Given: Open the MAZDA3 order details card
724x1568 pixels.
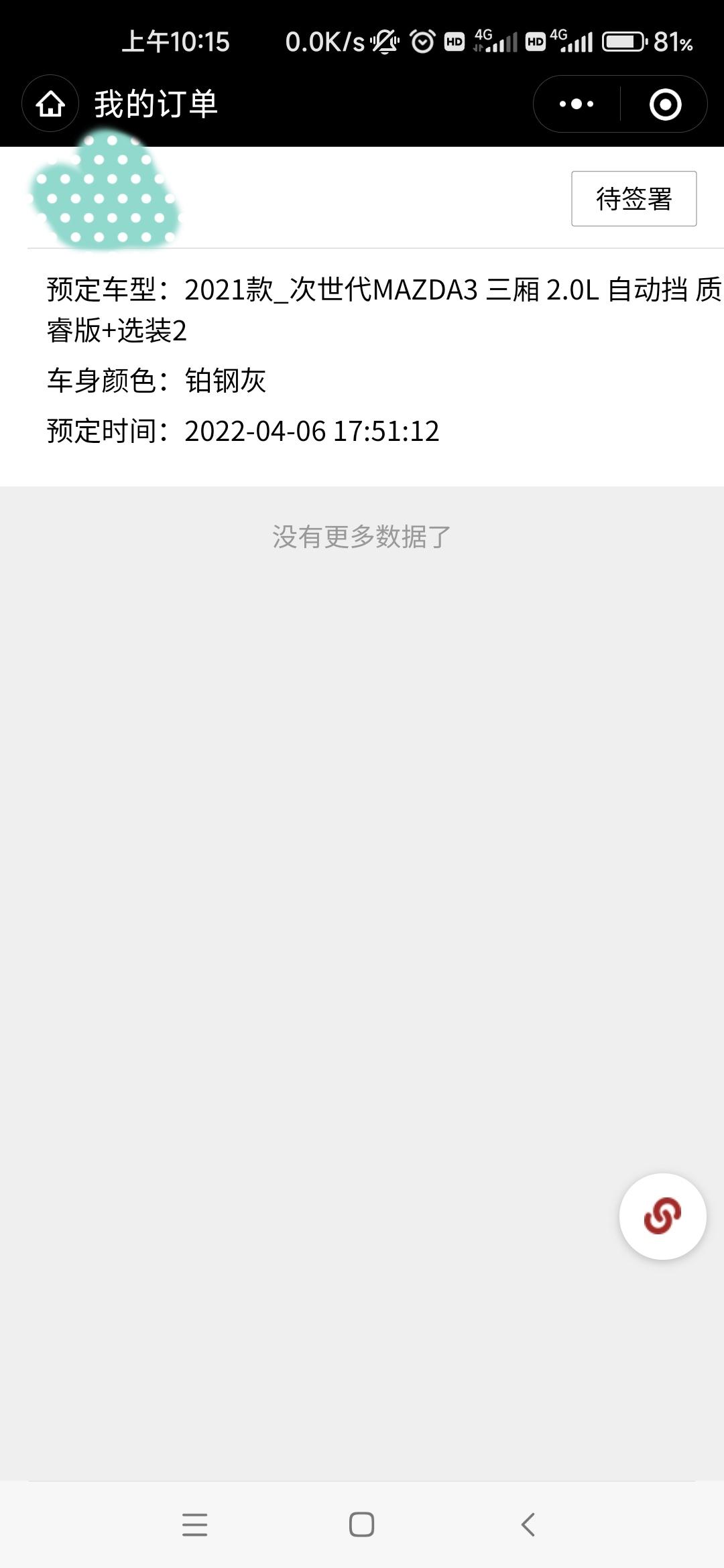Looking at the screenshot, I should [362, 362].
